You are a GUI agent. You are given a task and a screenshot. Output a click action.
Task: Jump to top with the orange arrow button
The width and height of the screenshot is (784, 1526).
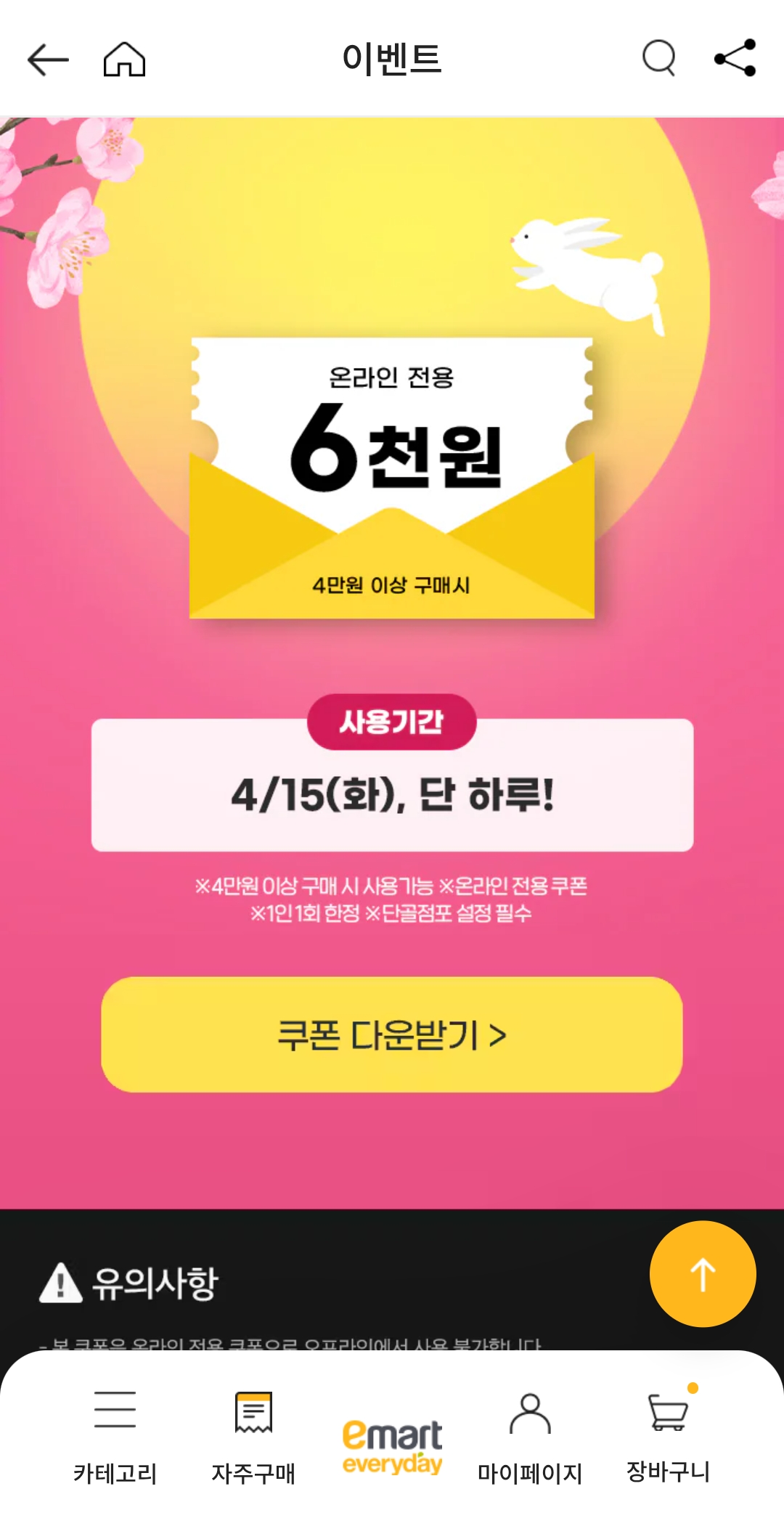pos(702,1274)
